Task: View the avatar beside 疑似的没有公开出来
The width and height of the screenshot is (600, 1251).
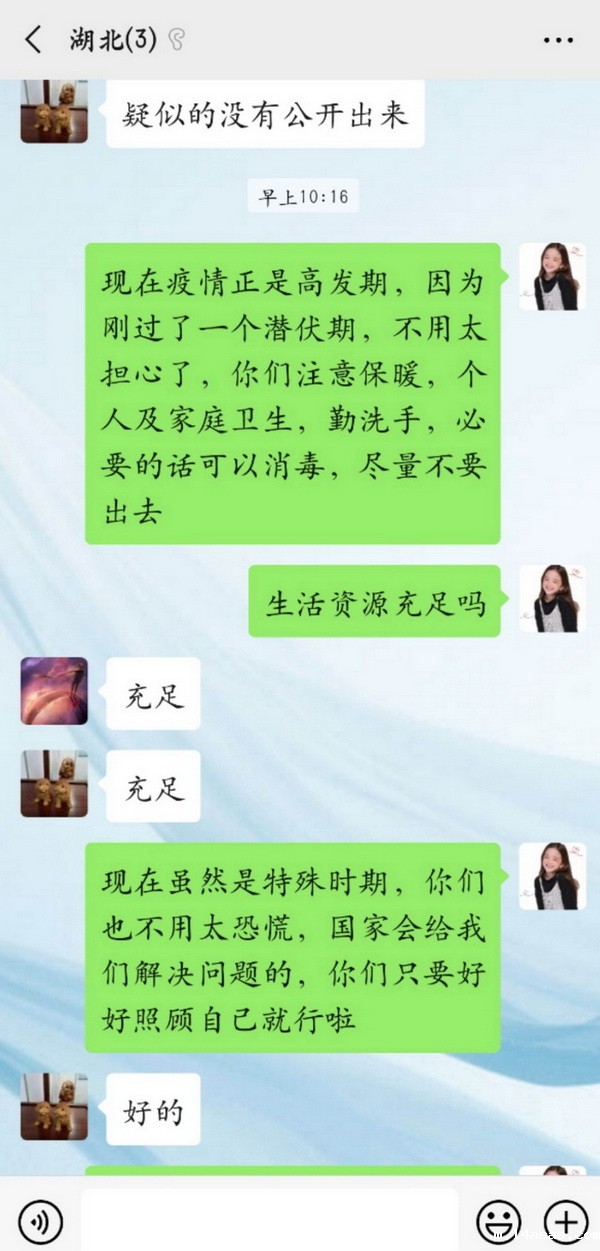Action: point(54,110)
